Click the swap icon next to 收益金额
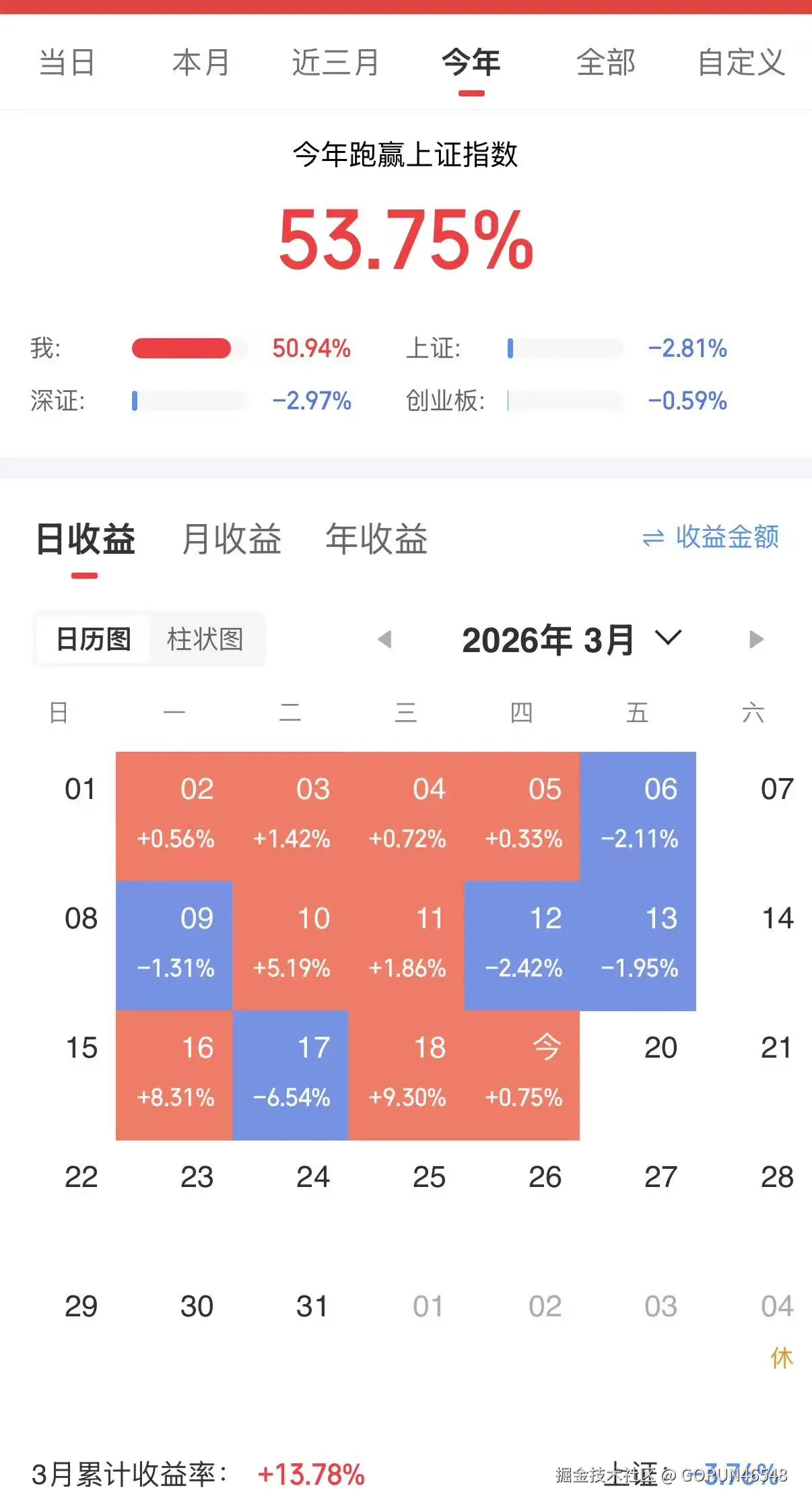 point(652,538)
